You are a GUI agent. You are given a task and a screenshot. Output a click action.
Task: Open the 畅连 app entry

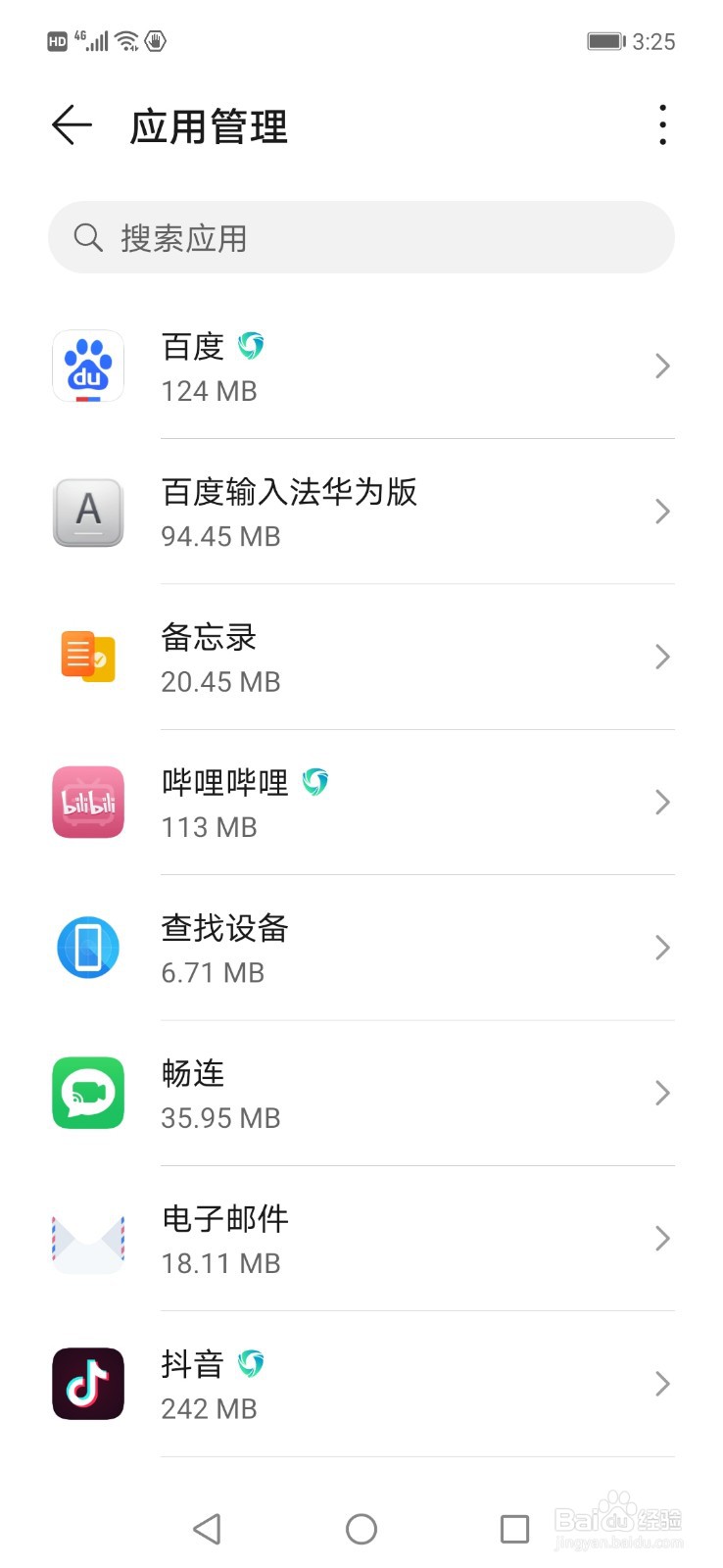click(361, 1093)
